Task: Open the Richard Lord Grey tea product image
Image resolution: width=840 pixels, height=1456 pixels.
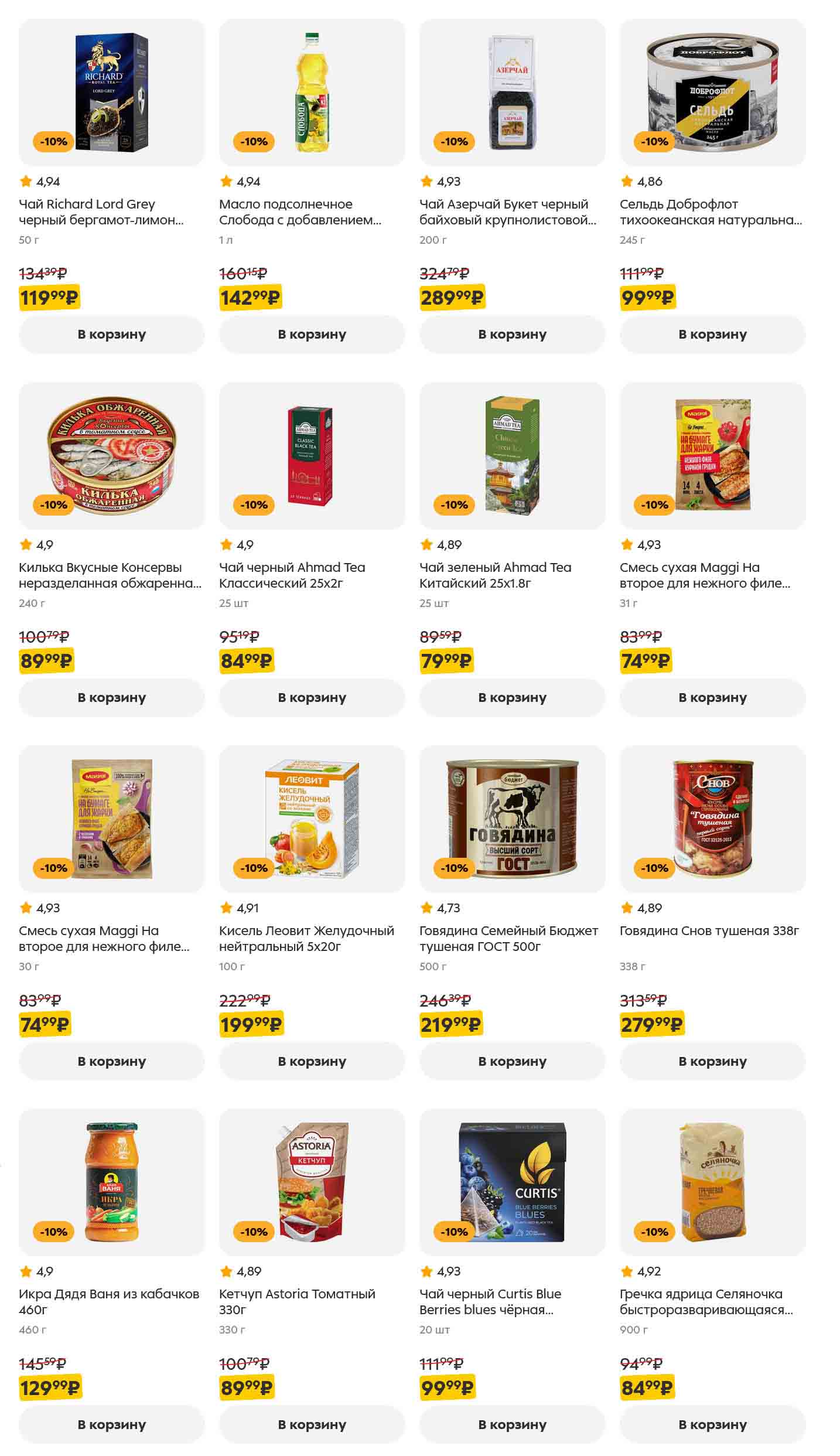Action: pyautogui.click(x=111, y=92)
